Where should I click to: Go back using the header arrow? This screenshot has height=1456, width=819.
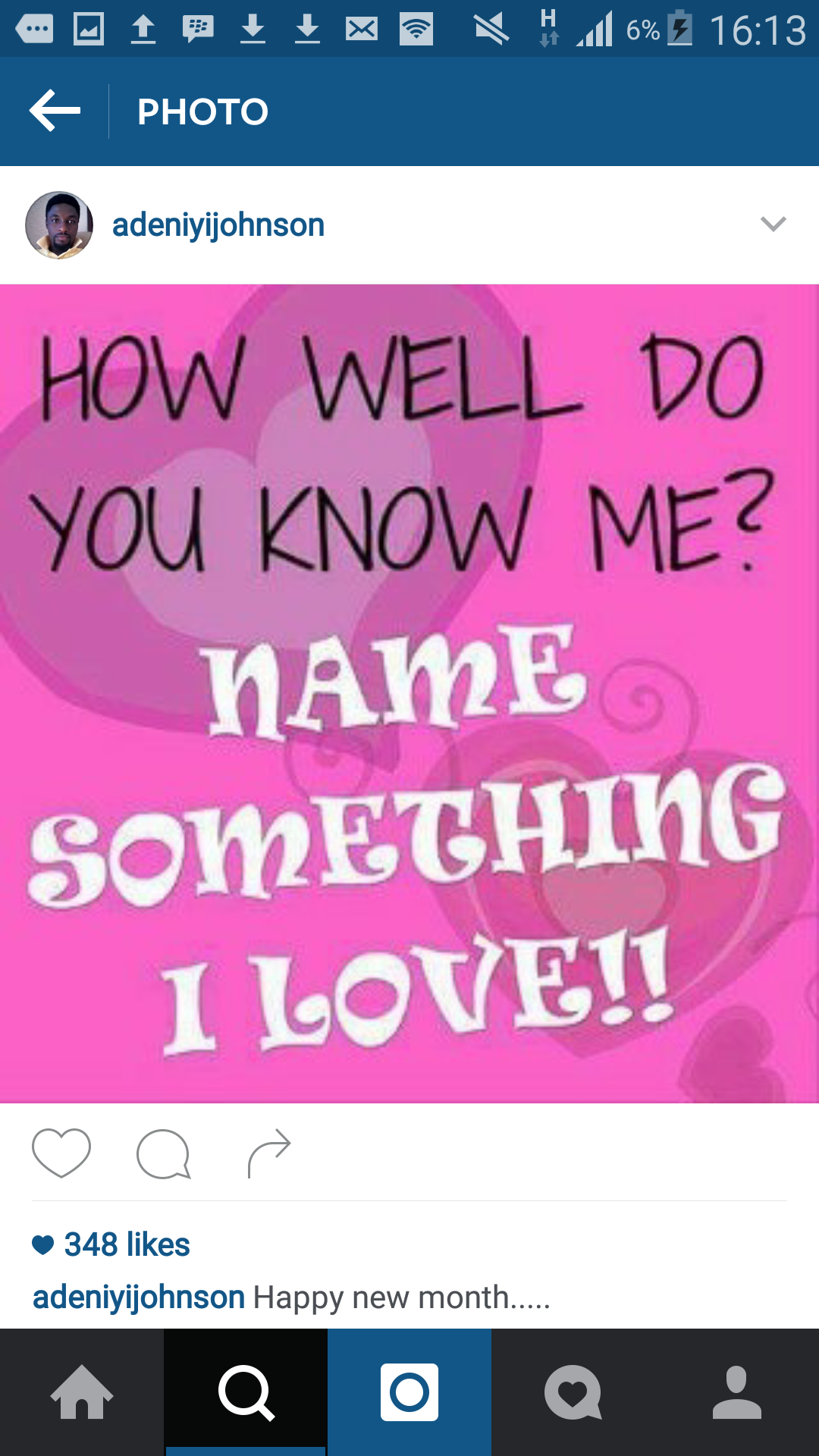pos(55,111)
